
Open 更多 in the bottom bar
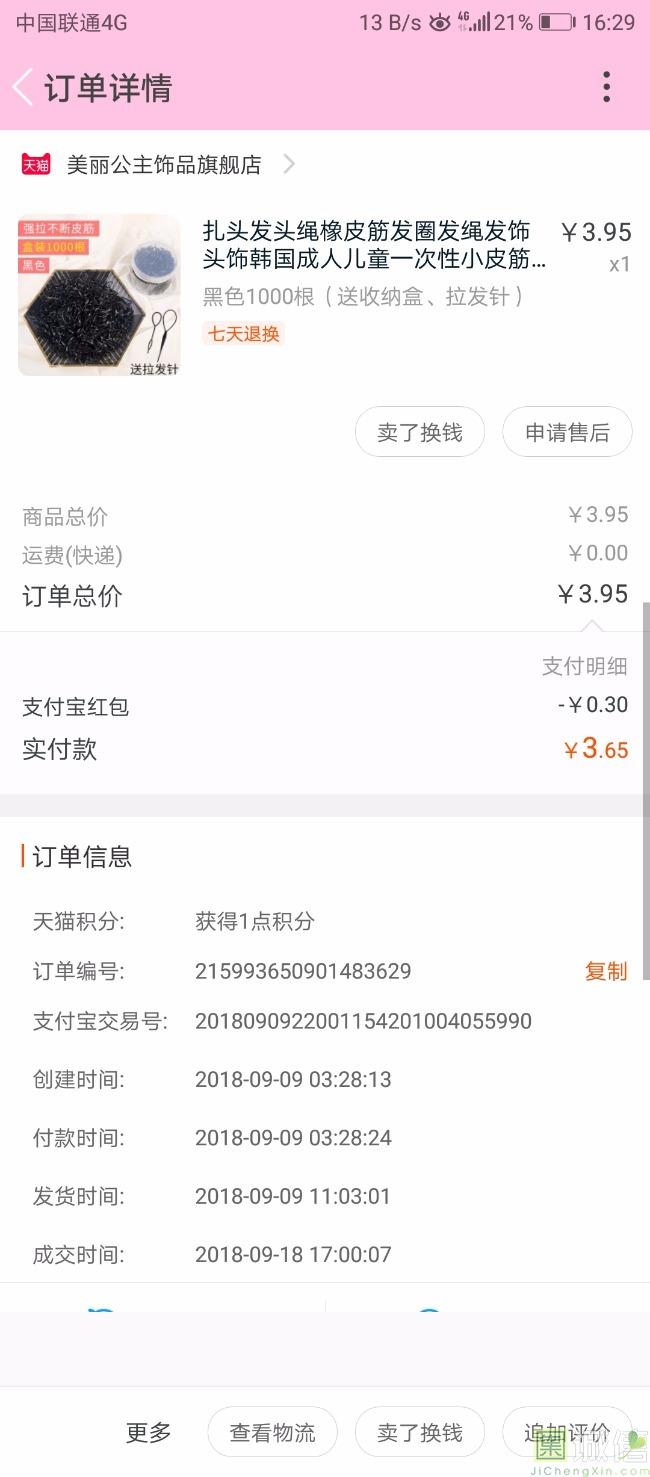point(149,1432)
